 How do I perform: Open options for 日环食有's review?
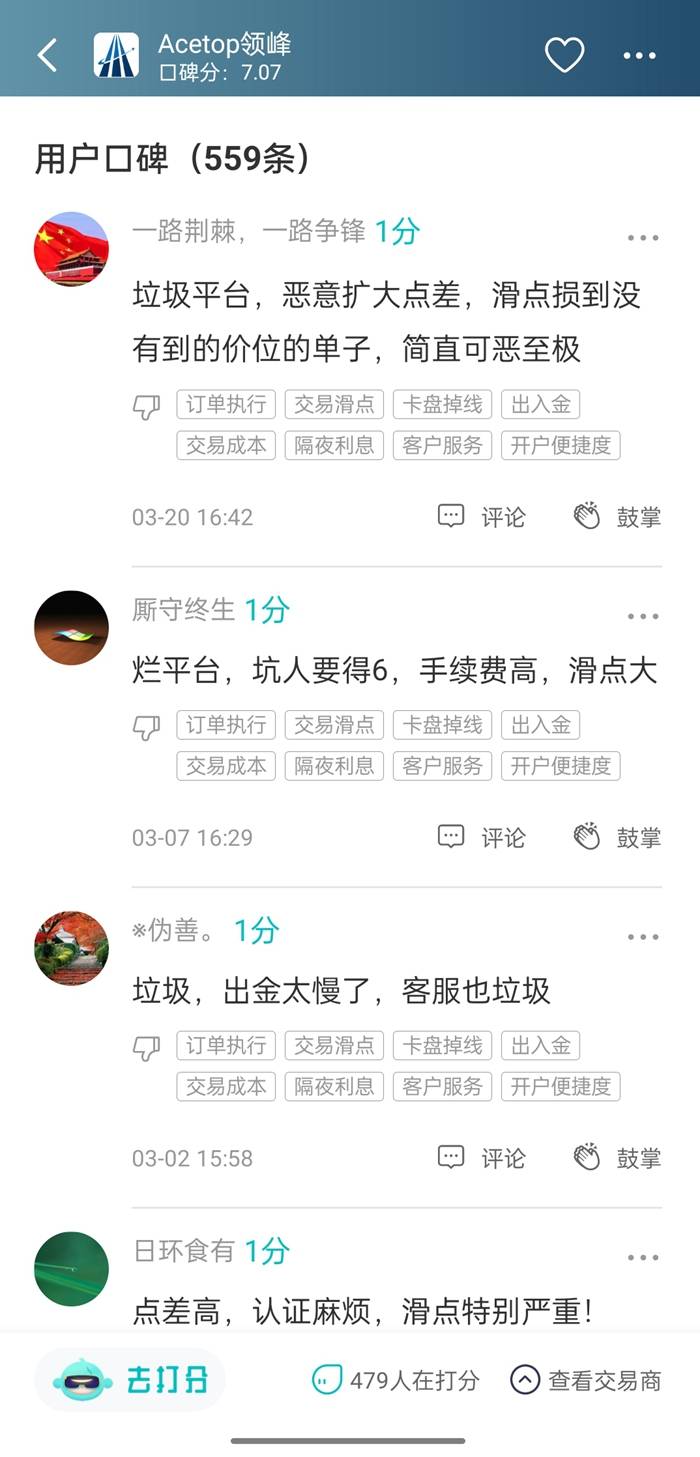(643, 1257)
